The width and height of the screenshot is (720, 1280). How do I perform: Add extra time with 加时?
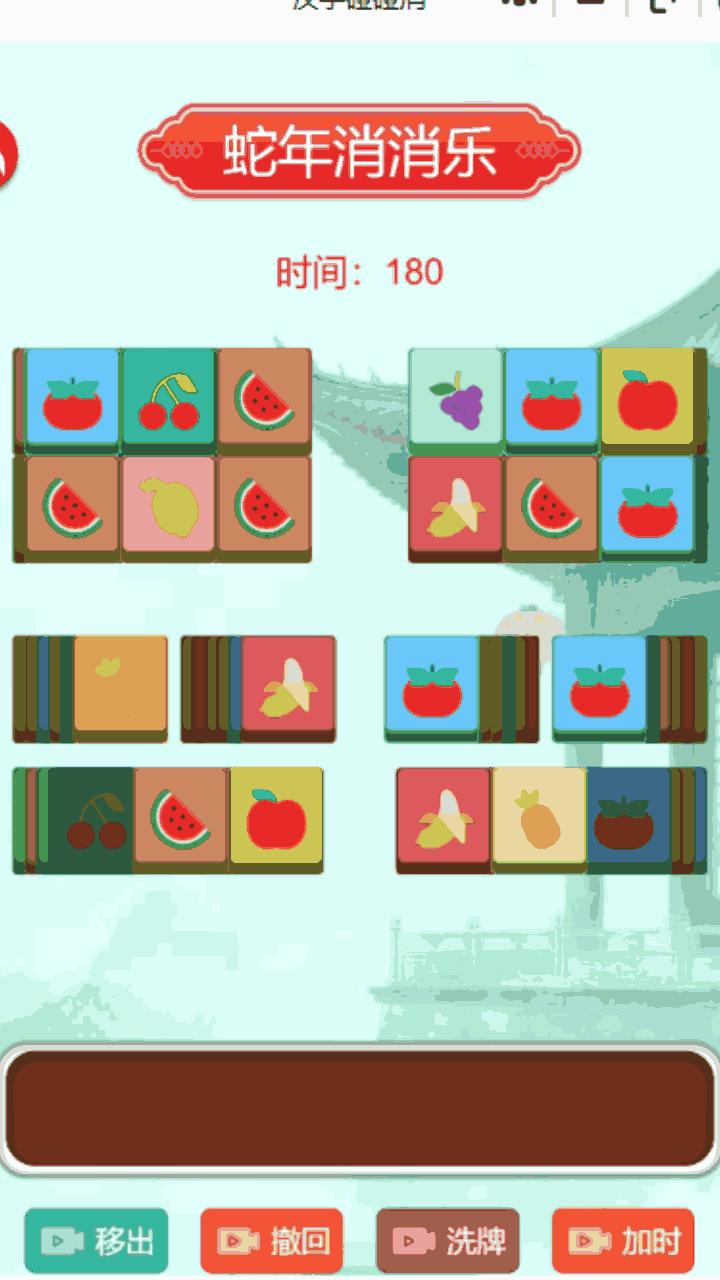[624, 1241]
